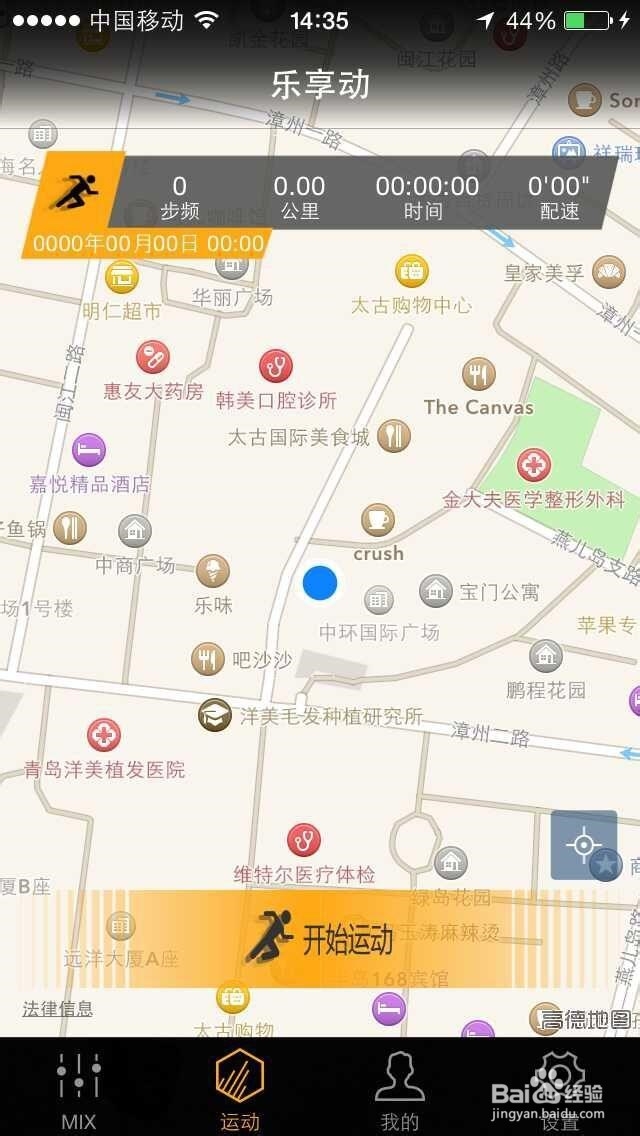Open the 运动 tab
This screenshot has height=1136, width=640.
(x=240, y=1088)
